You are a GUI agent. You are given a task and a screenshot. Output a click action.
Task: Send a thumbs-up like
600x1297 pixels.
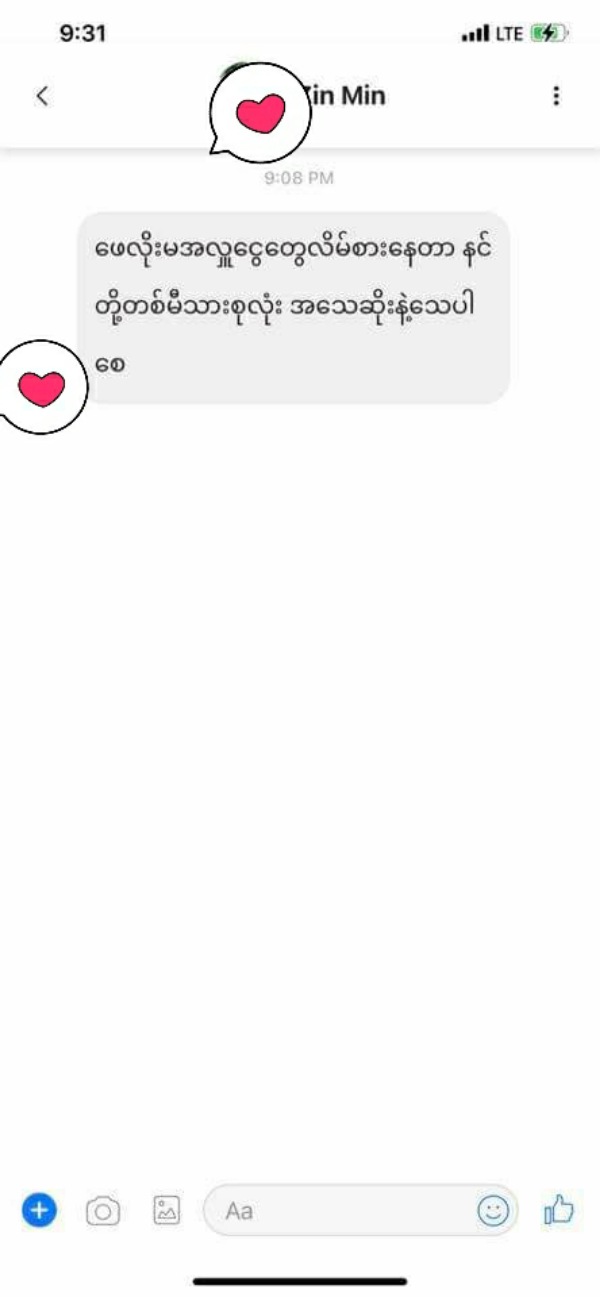click(559, 1211)
